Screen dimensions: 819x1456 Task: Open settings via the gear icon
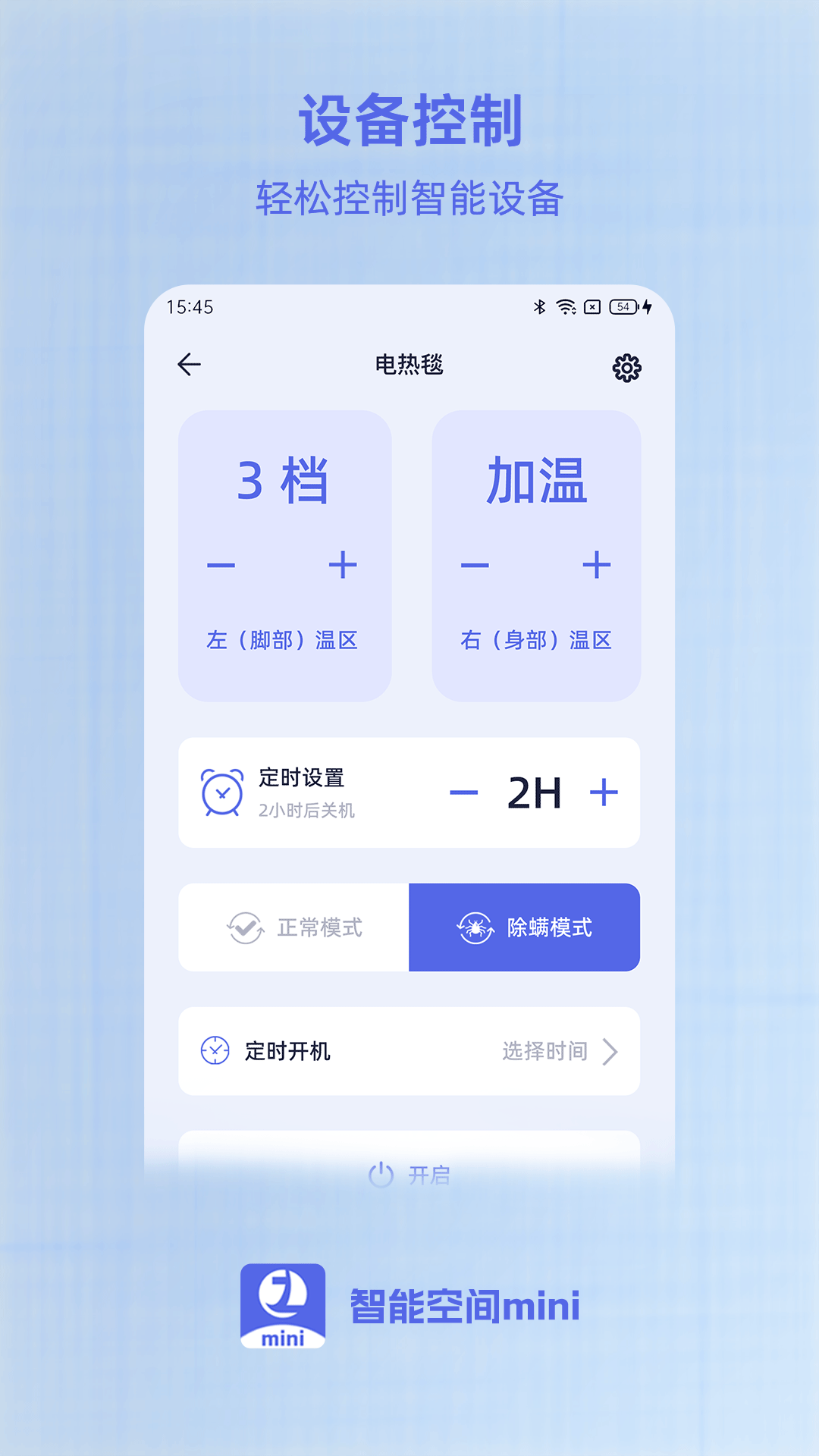[x=627, y=366]
